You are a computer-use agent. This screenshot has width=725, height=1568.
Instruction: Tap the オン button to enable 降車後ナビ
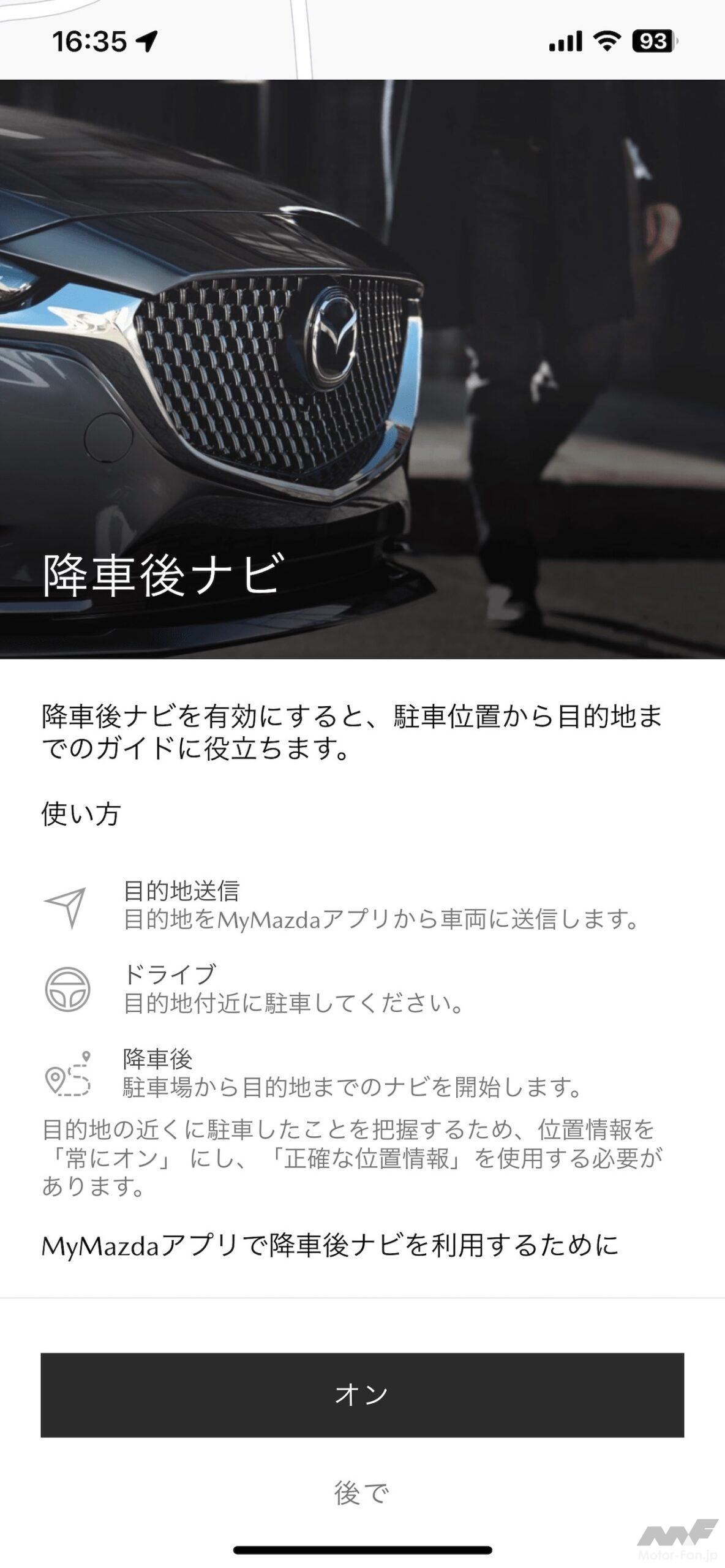tap(362, 1395)
